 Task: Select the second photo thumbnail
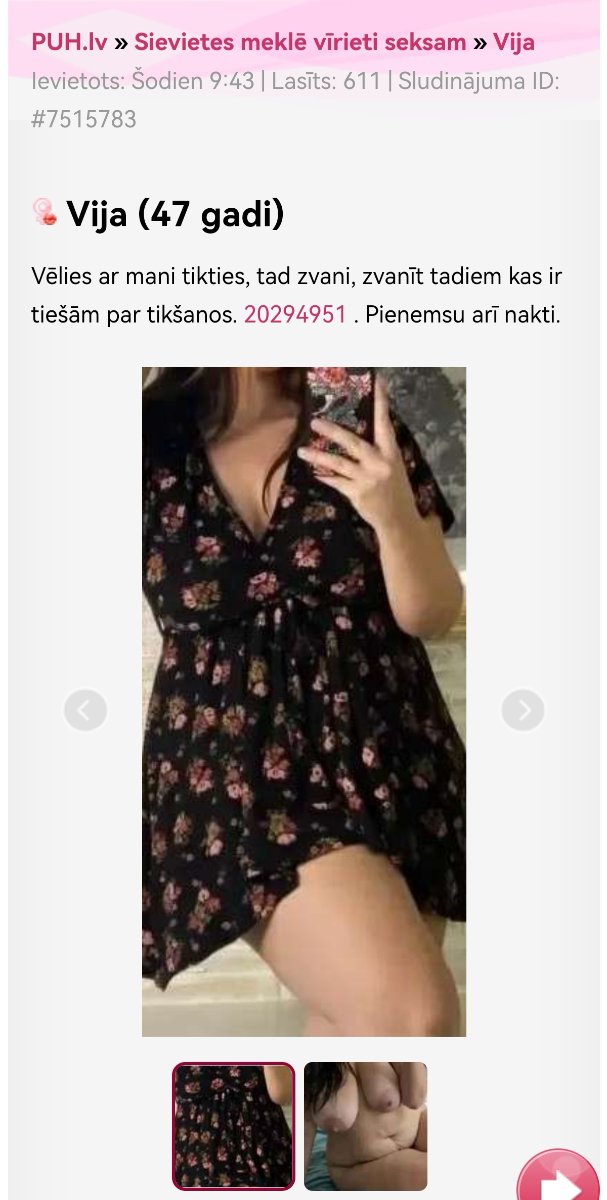coord(365,1125)
